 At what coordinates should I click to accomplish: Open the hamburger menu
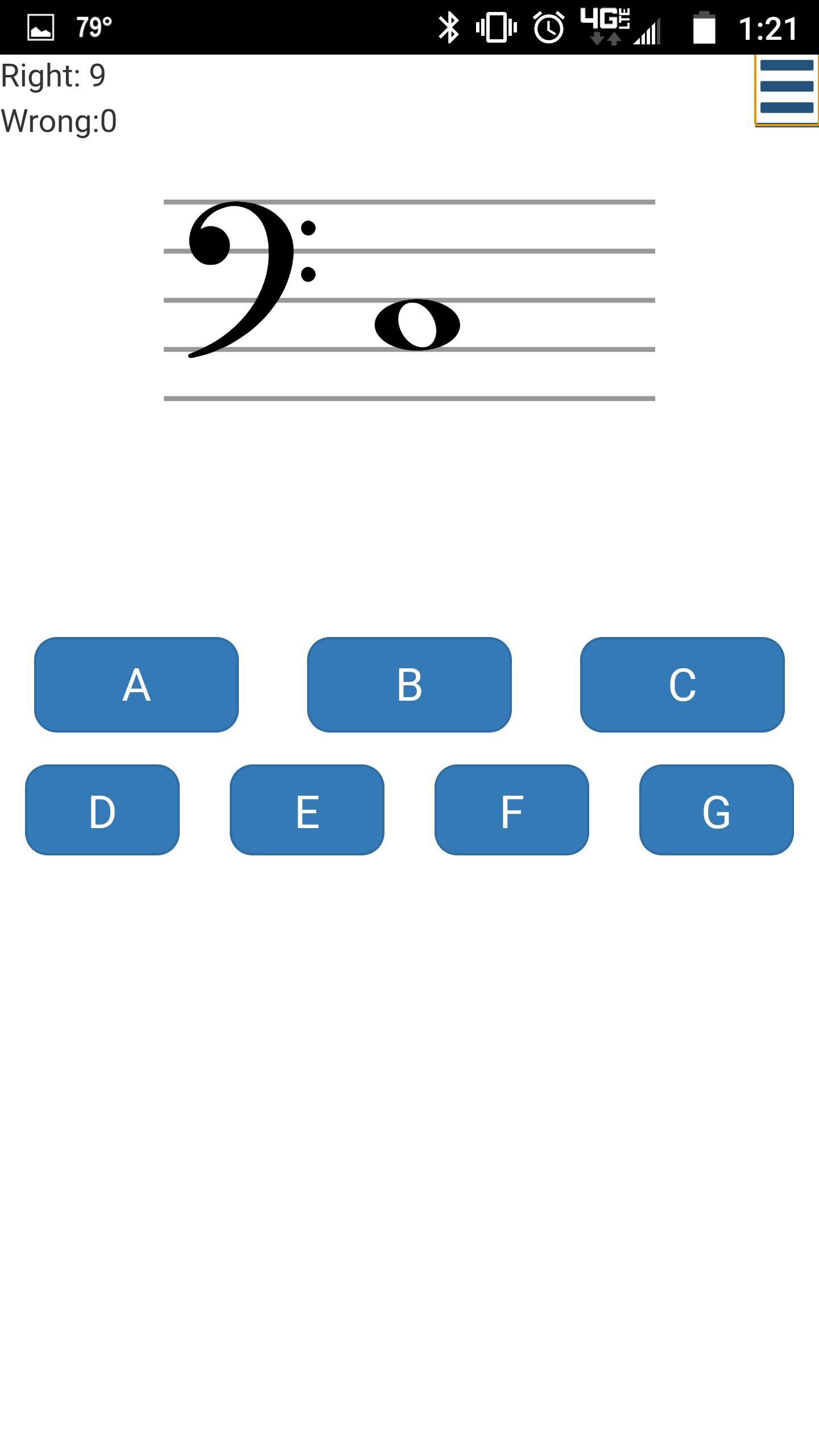785,88
